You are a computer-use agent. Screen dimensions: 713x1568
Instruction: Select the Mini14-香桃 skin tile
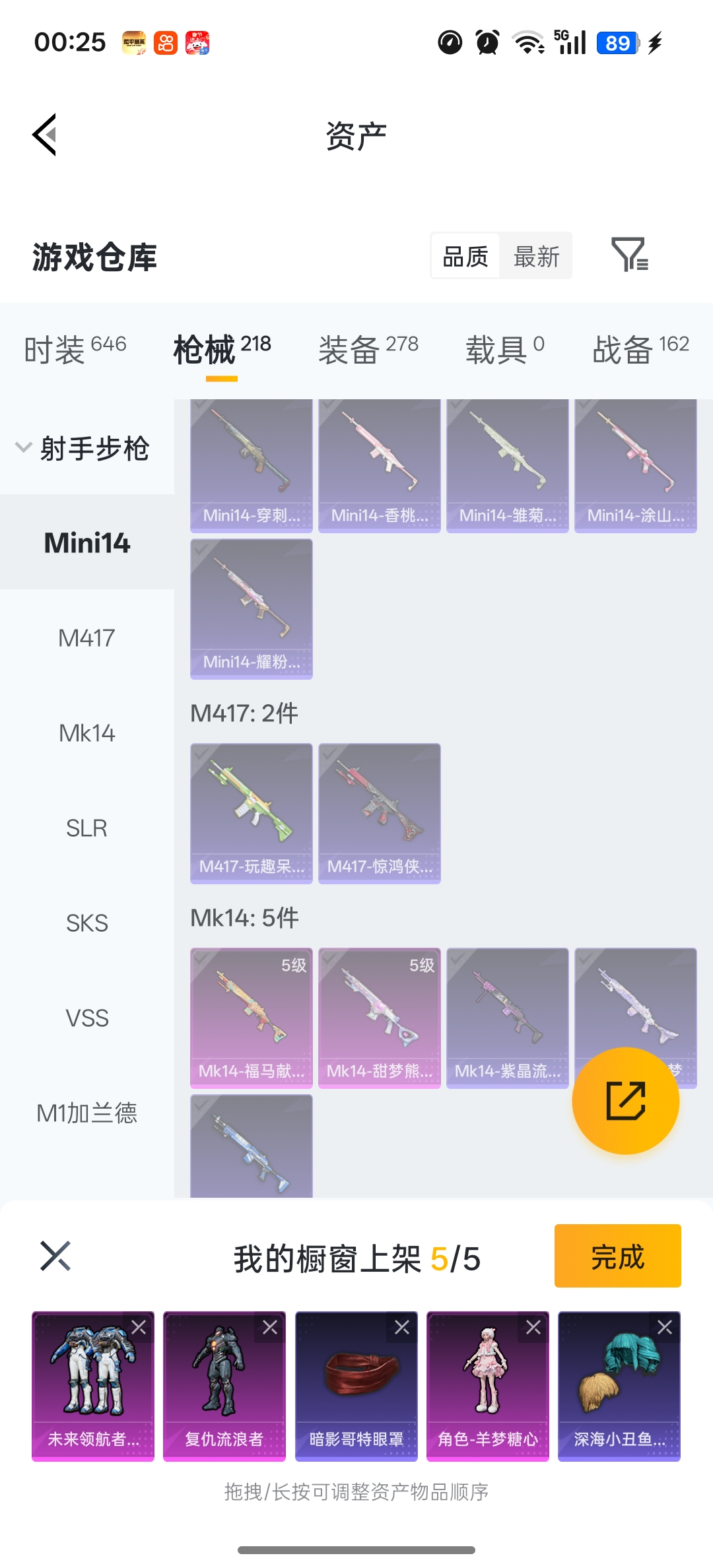[x=379, y=465]
